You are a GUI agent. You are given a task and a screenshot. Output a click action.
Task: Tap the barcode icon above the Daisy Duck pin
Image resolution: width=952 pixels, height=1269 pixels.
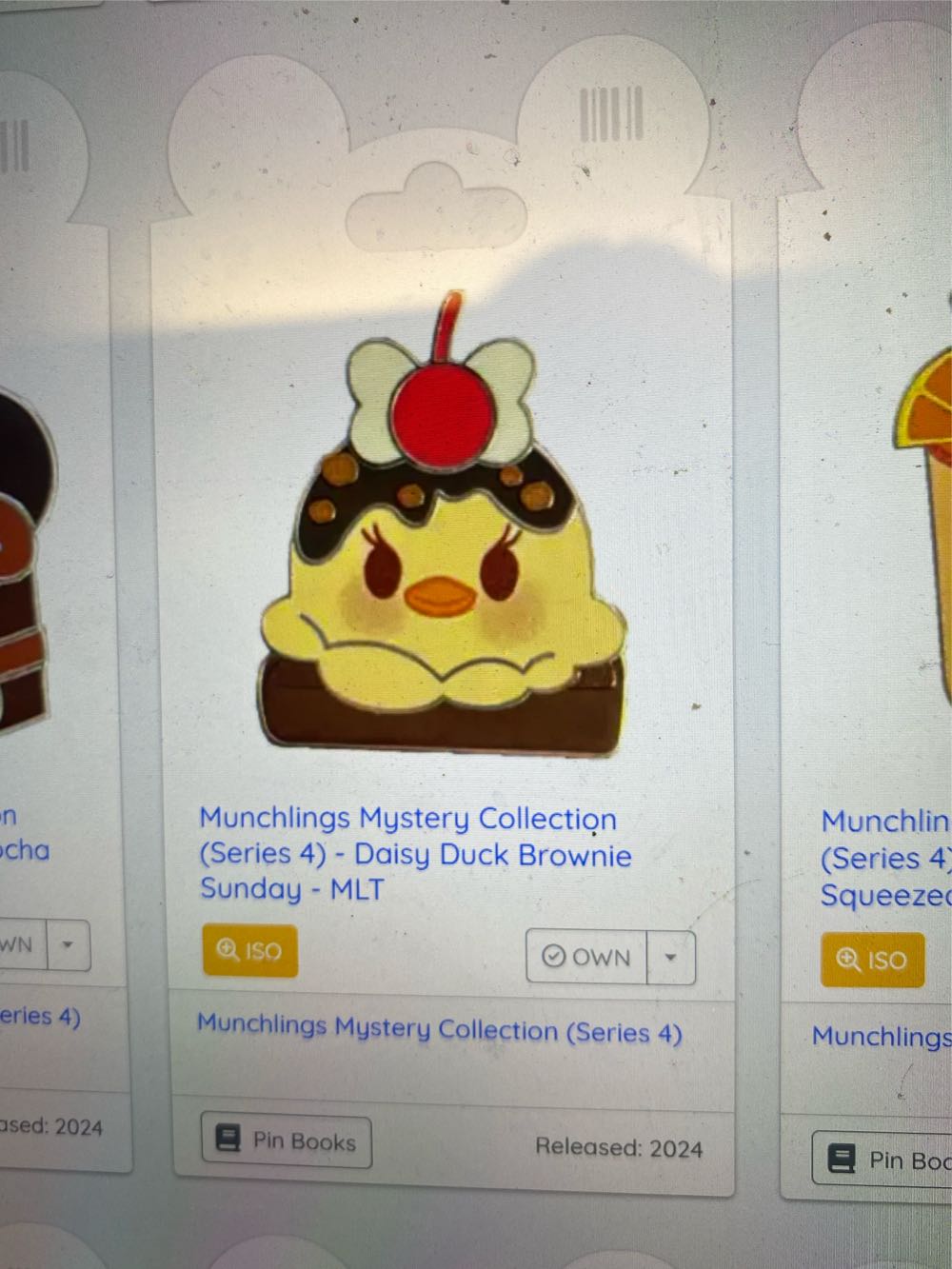611,114
